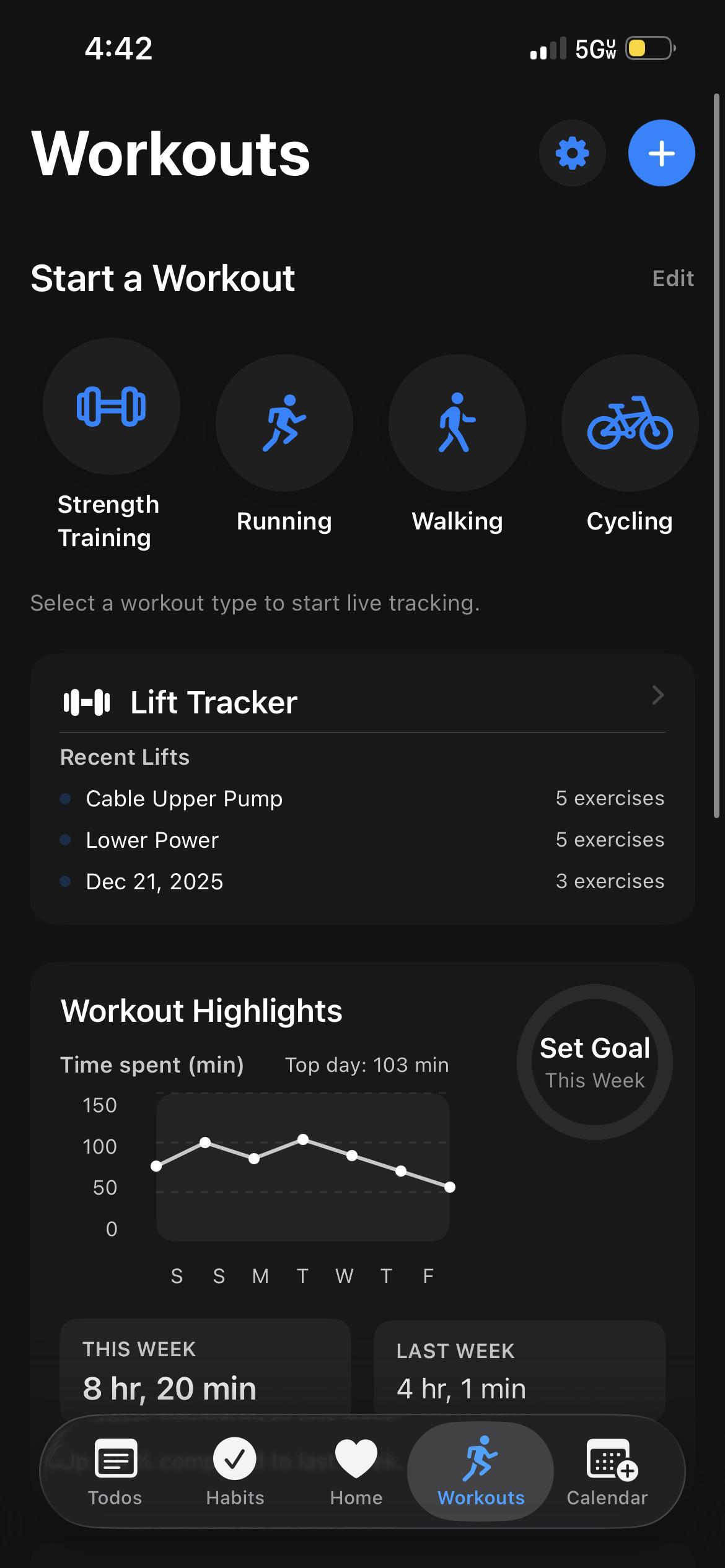Tap the Lift Tracker dumbbell icon
Screen dimensions: 725x1568
click(86, 702)
